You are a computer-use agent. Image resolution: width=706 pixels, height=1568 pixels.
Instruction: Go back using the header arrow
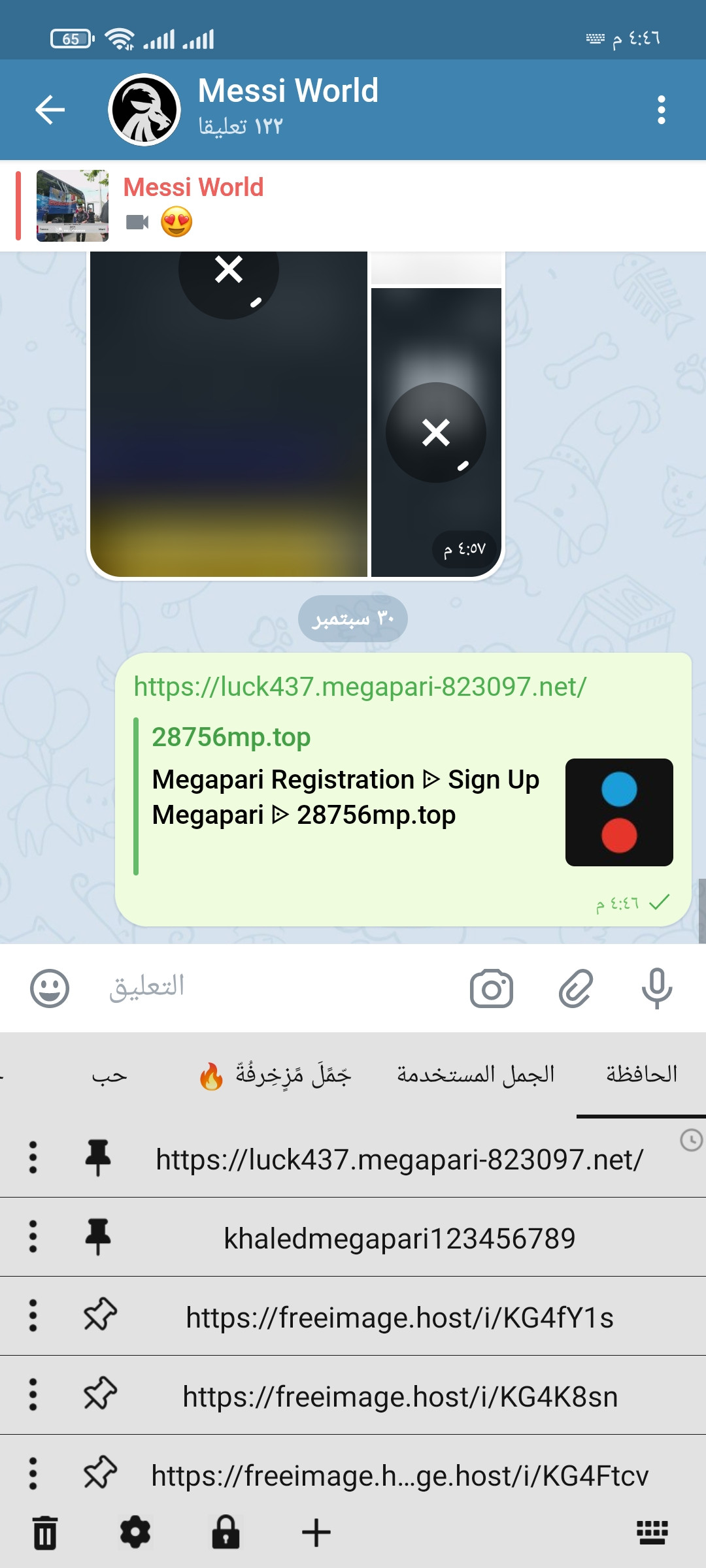pos(50,109)
